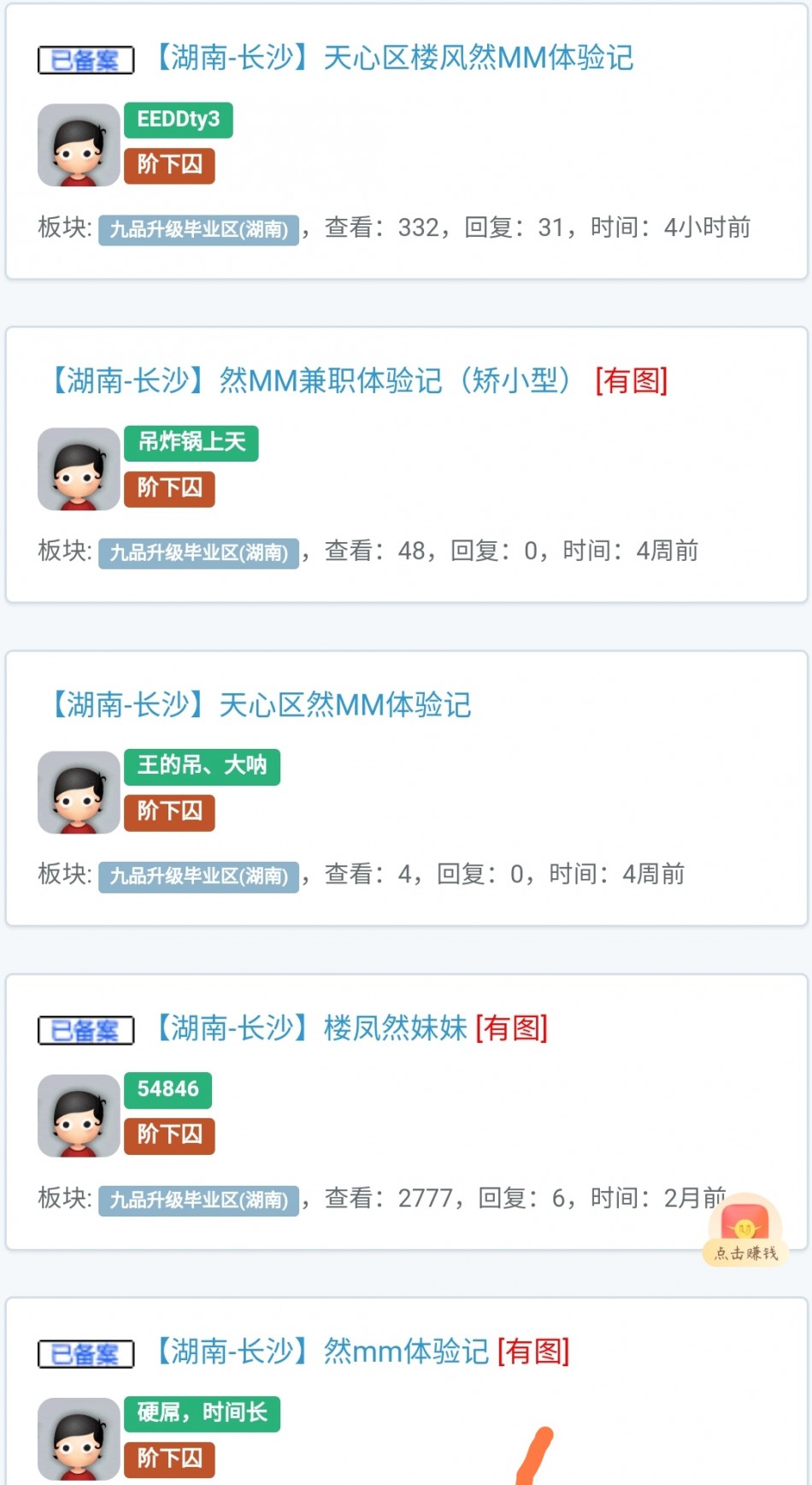Image resolution: width=812 pixels, height=1485 pixels.
Task: Open board tag in EEDDty3's post
Action: click(x=198, y=229)
